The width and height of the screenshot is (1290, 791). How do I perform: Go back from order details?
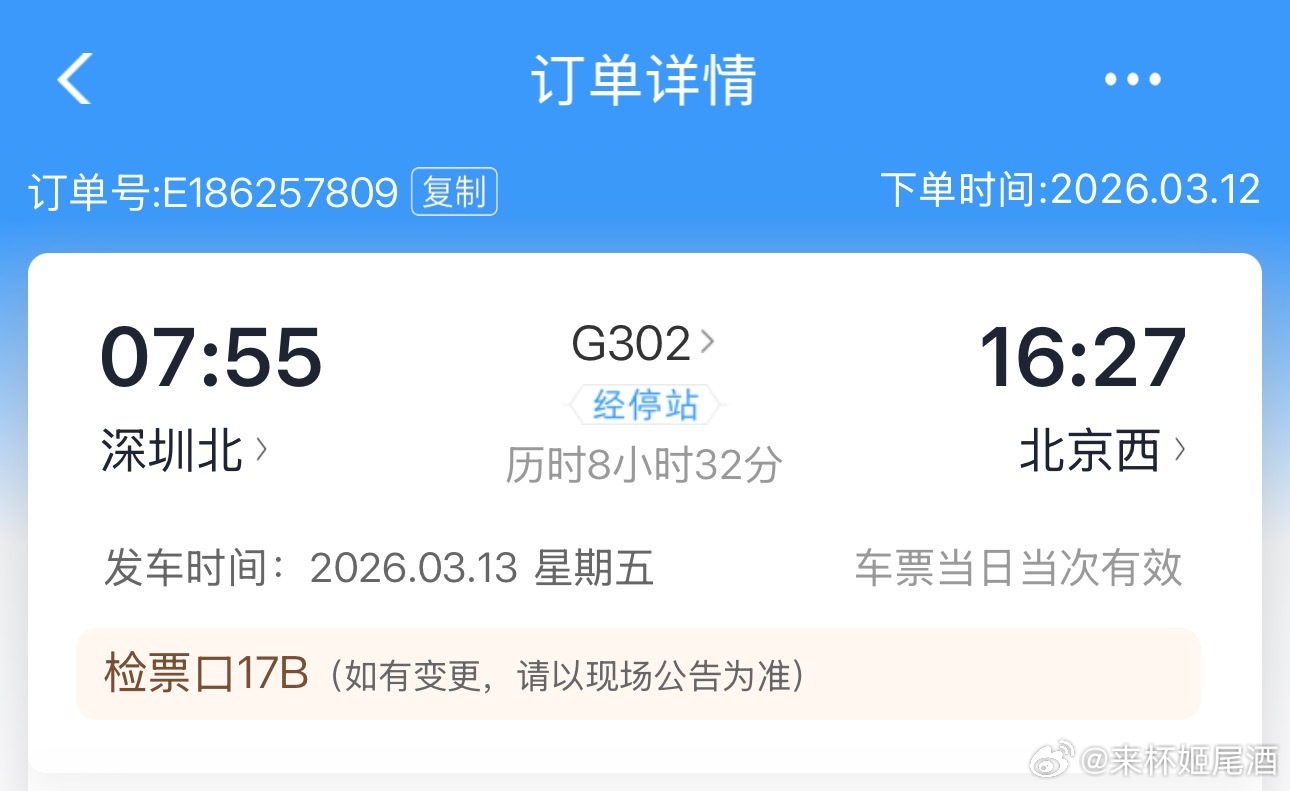pyautogui.click(x=75, y=79)
